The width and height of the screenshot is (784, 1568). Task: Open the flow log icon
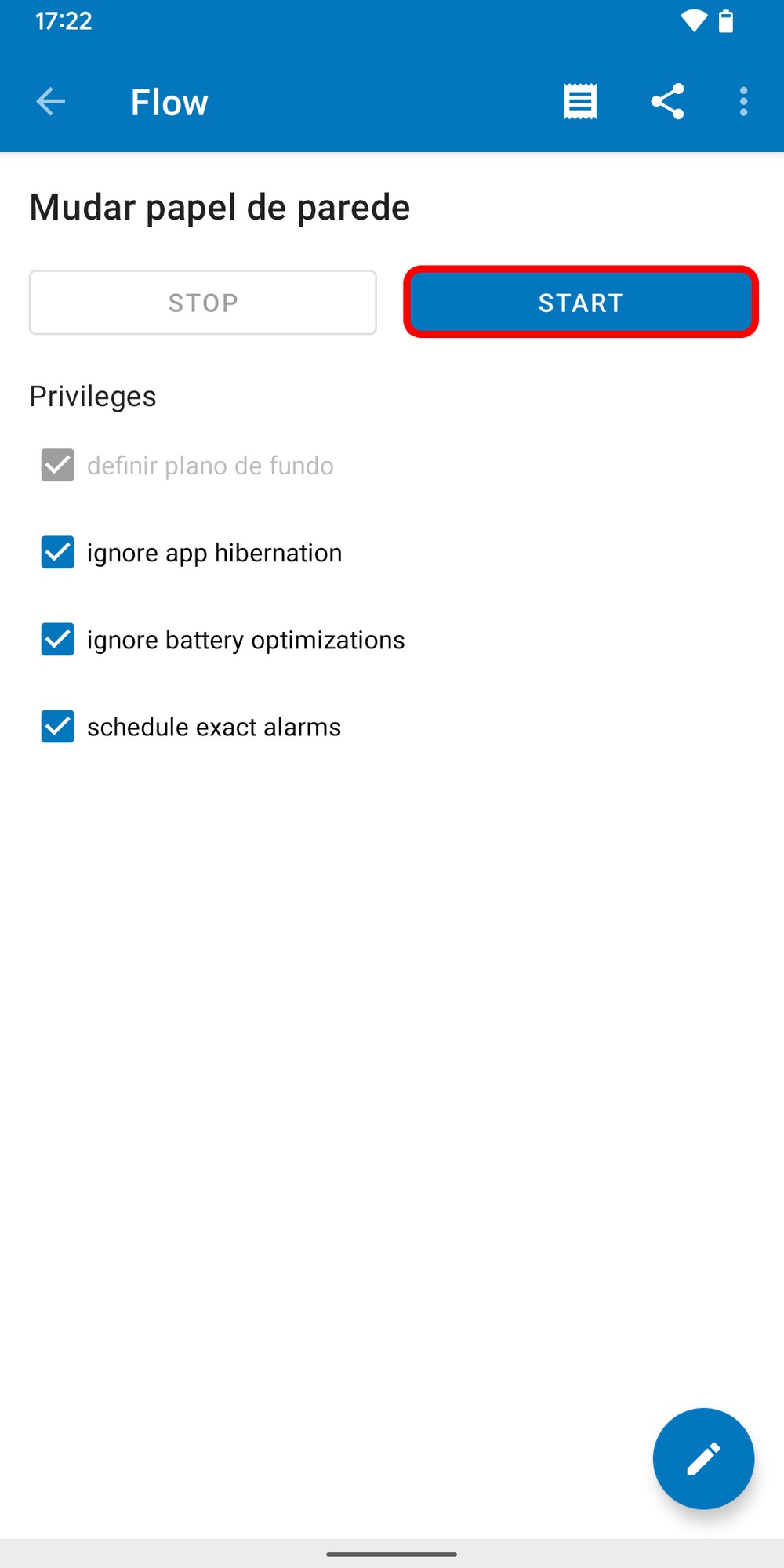(580, 102)
